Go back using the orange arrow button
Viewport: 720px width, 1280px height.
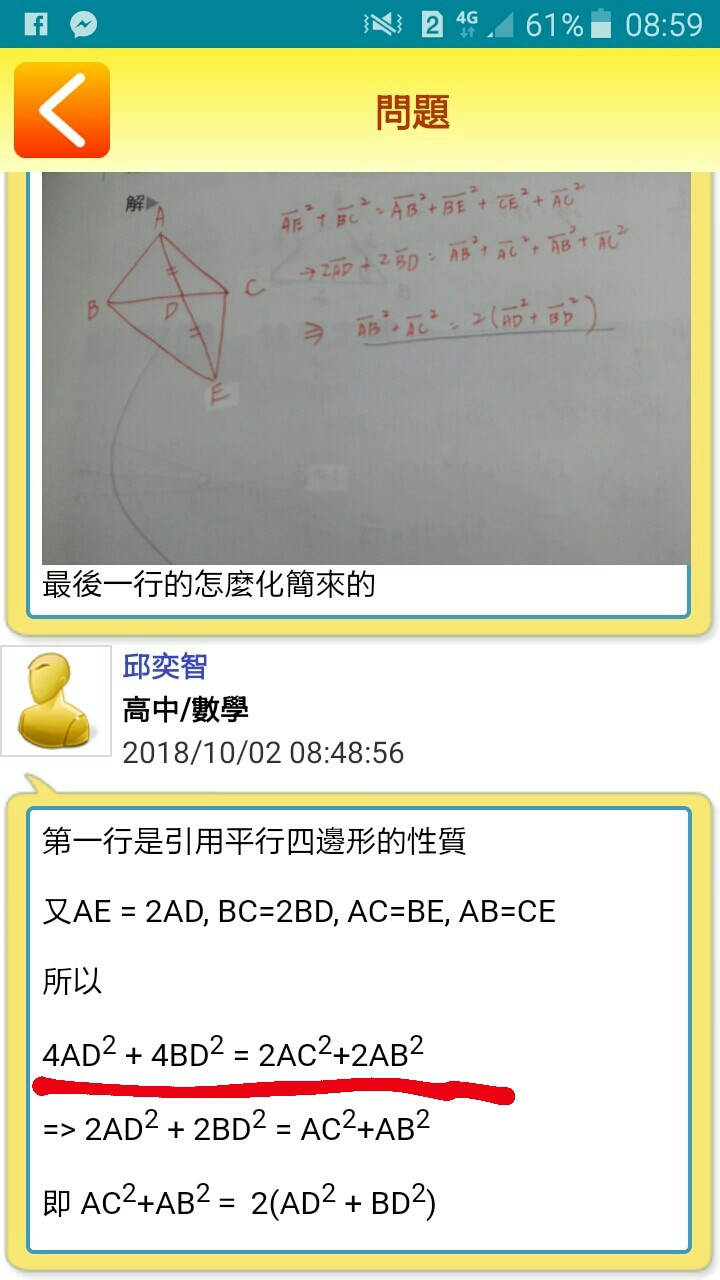[62, 110]
